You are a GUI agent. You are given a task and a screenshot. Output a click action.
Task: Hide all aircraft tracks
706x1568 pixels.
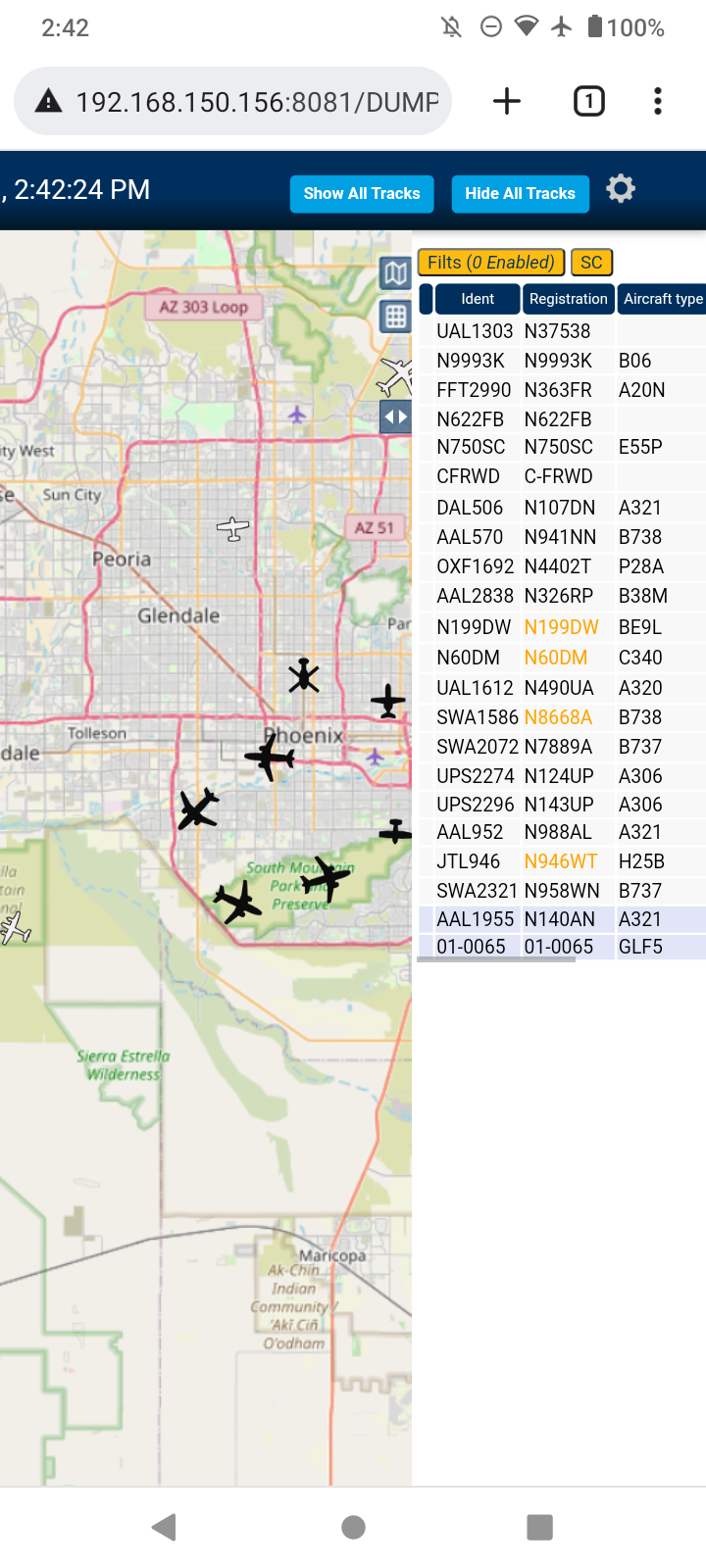(x=520, y=194)
